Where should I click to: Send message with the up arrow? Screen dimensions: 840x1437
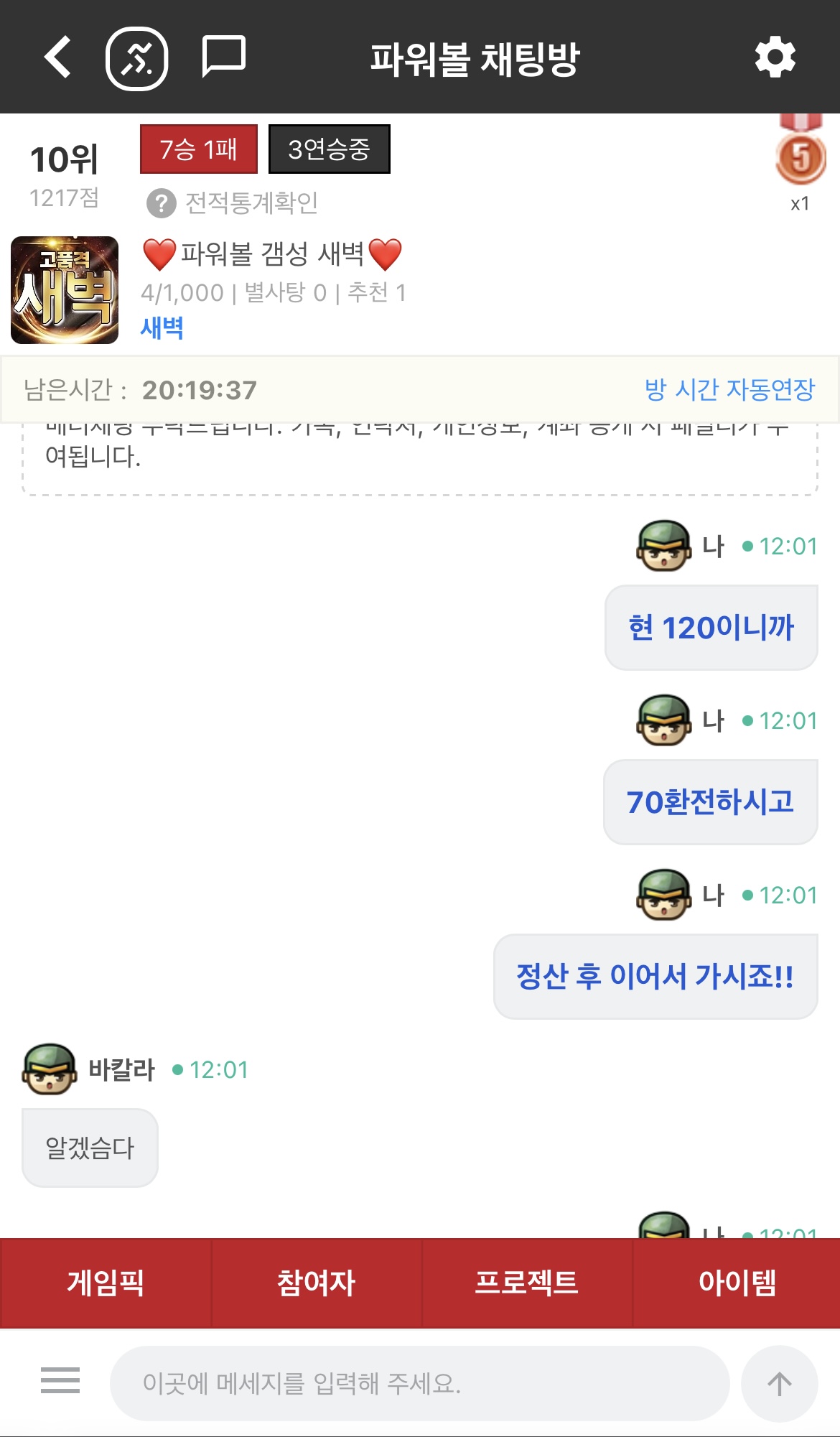pos(779,1383)
